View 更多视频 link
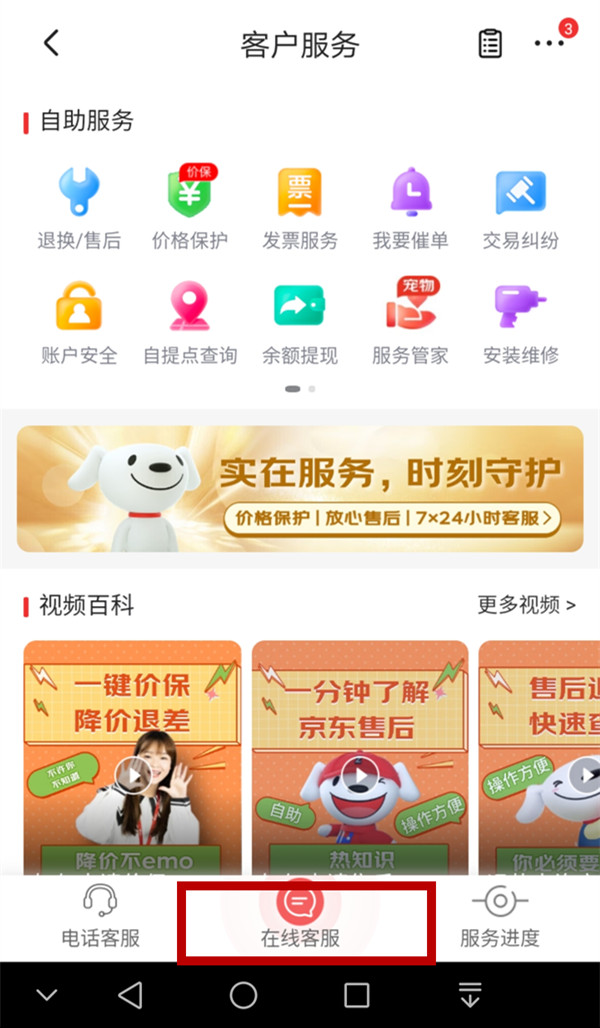The image size is (600, 1028). click(526, 605)
